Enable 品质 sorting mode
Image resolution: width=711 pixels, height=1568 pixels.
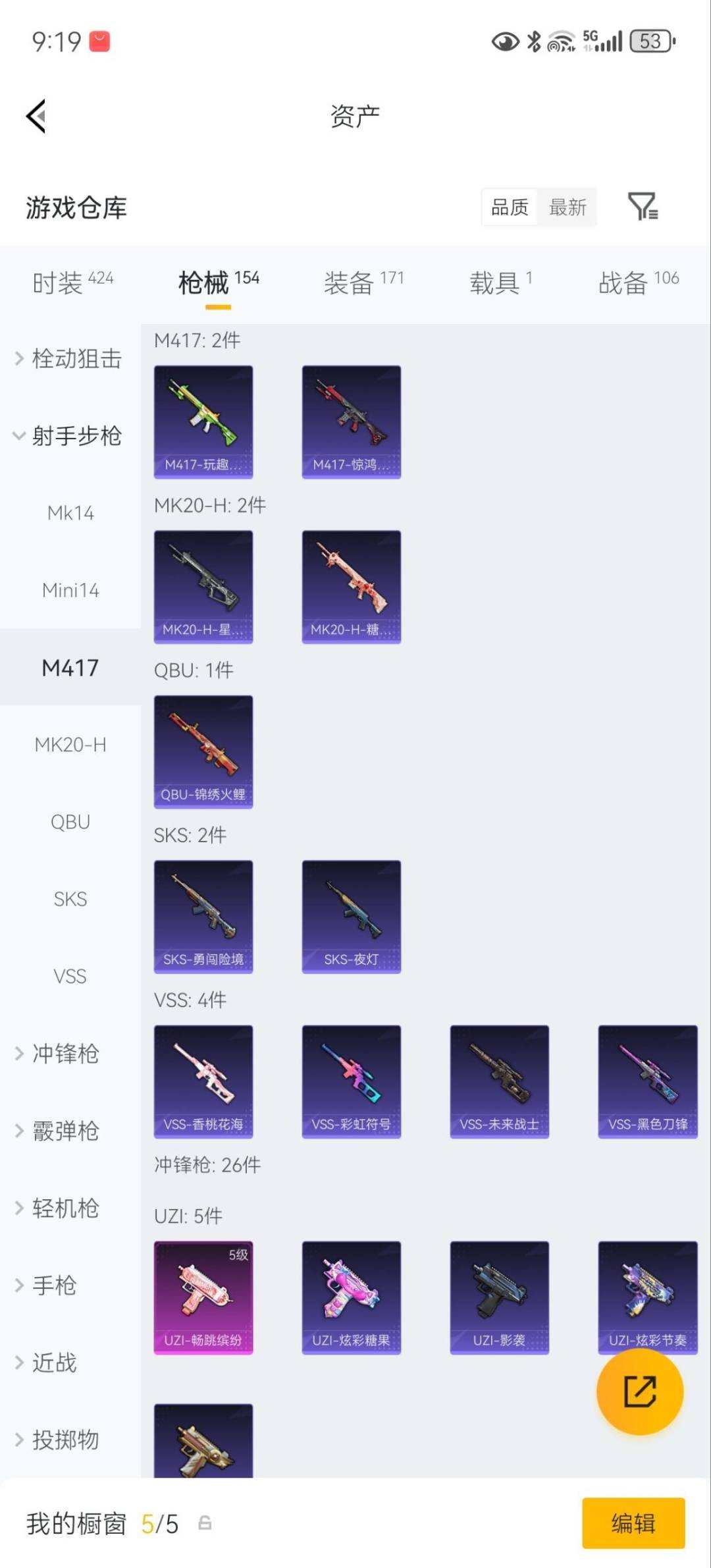(x=508, y=207)
